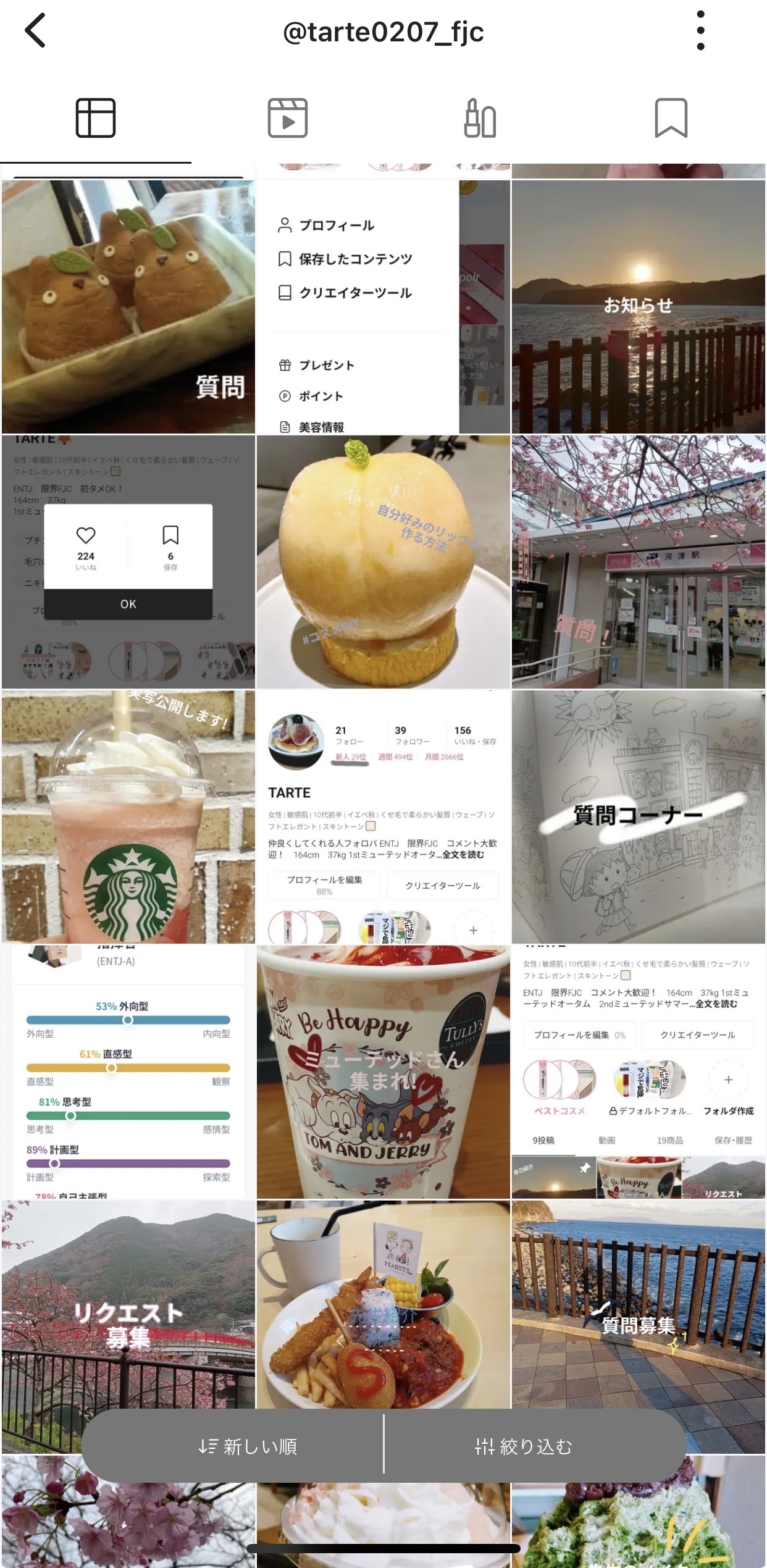Open the peach cake lip post
The image size is (767, 1568).
[x=383, y=561]
